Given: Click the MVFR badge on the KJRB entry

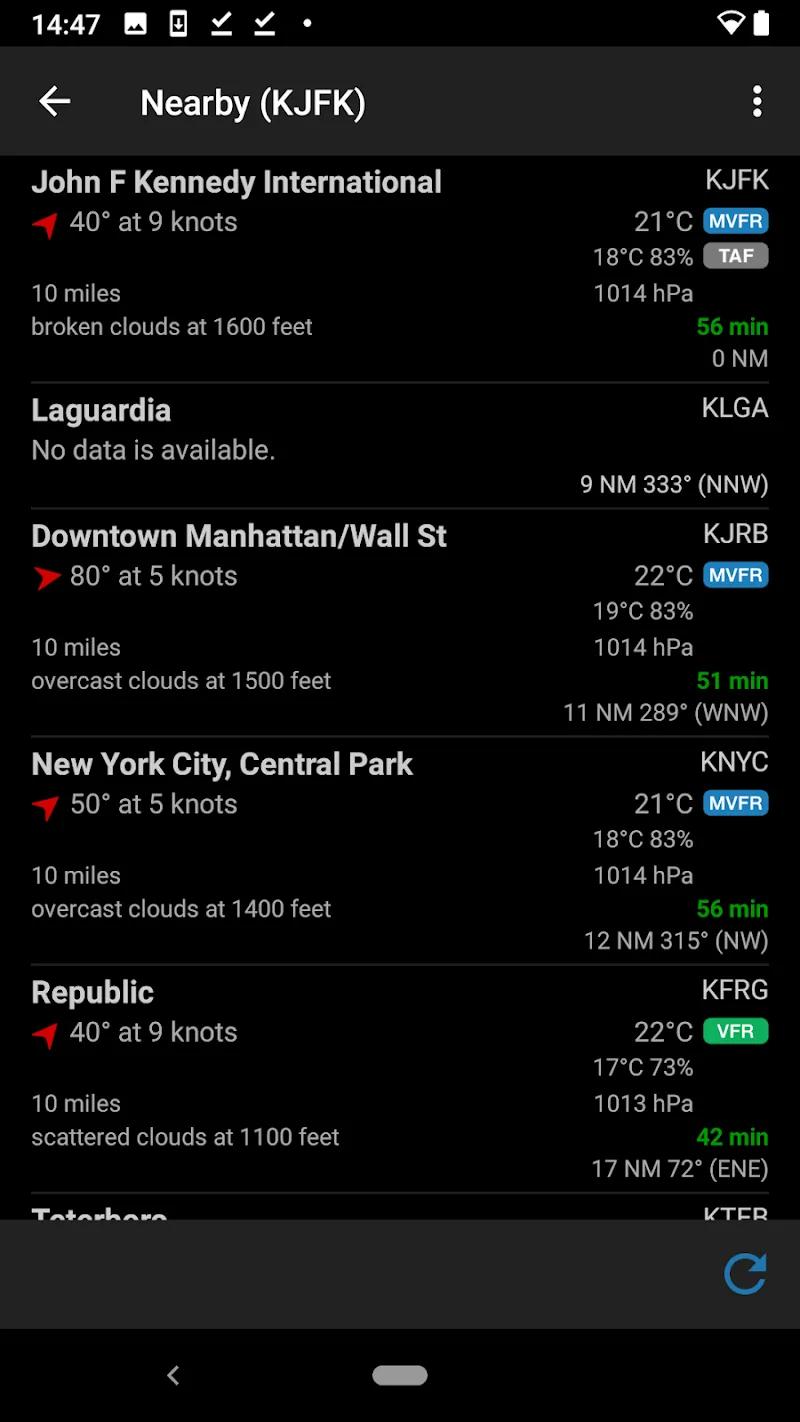Looking at the screenshot, I should (x=736, y=575).
